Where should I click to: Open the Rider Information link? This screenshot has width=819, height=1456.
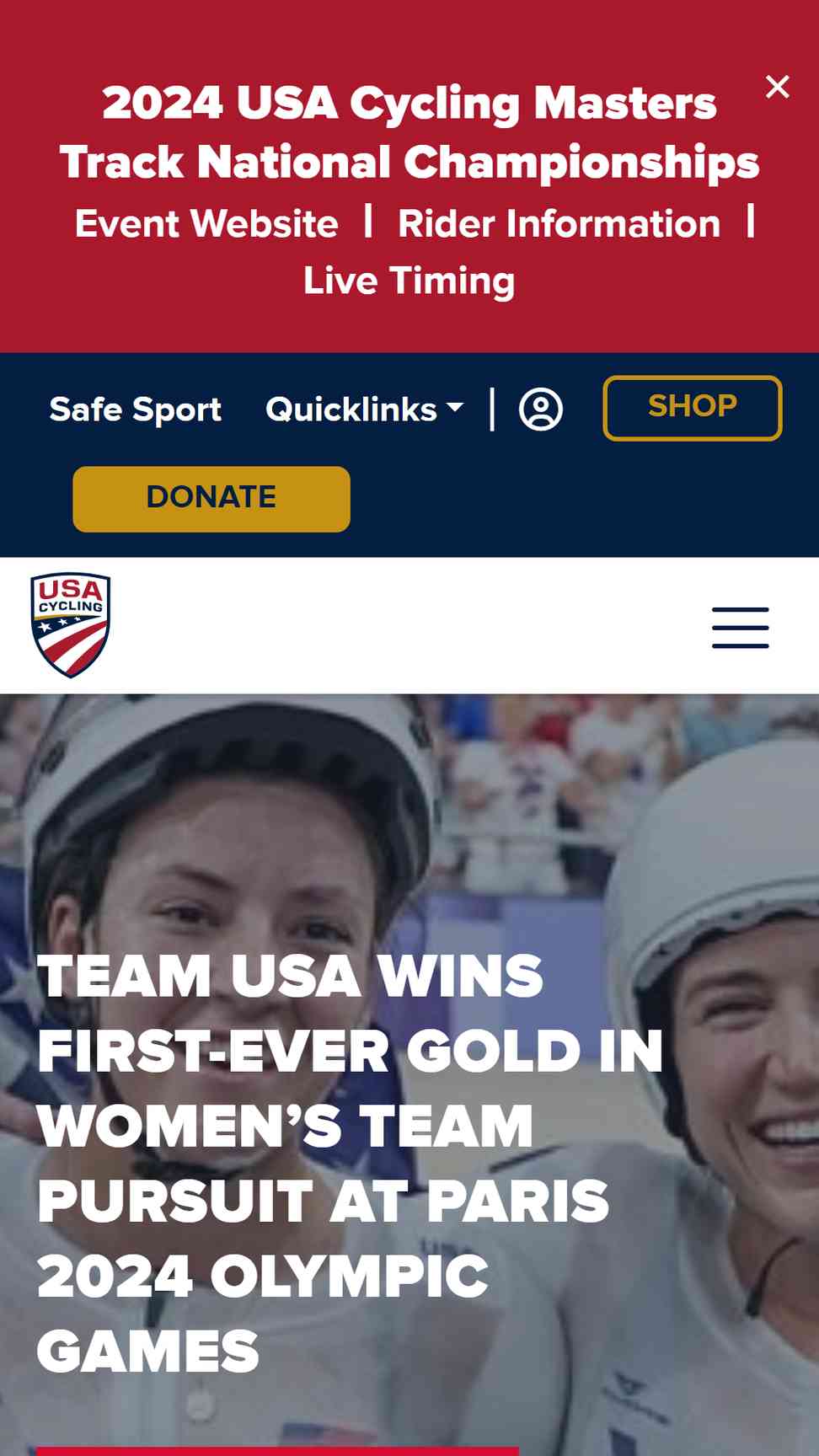559,224
